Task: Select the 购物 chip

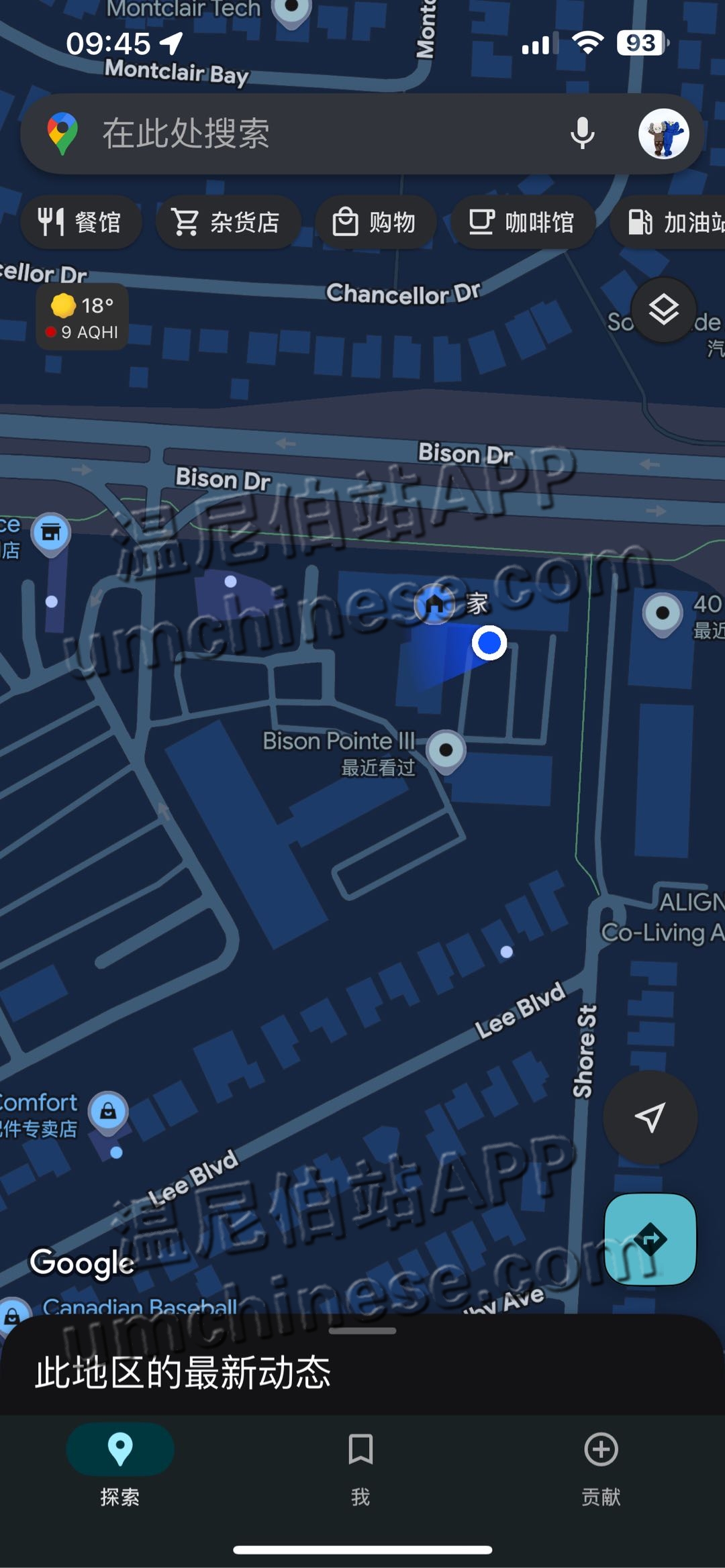Action: tap(375, 222)
